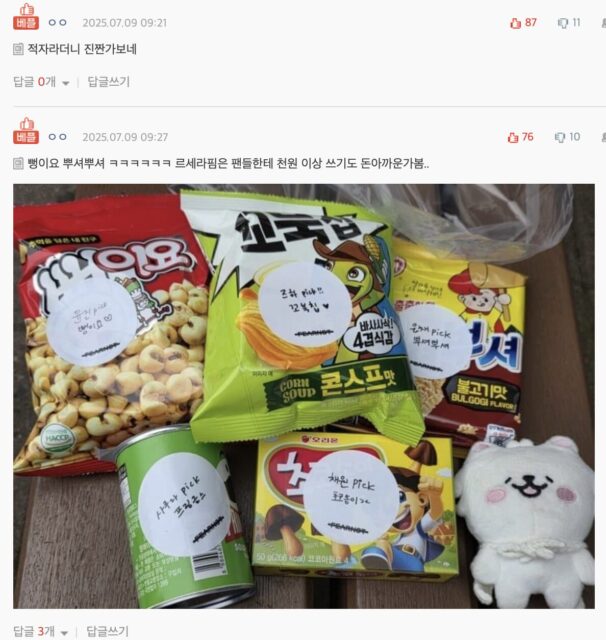Downvote the 09:27 comment with 10 dislikes

(563, 137)
